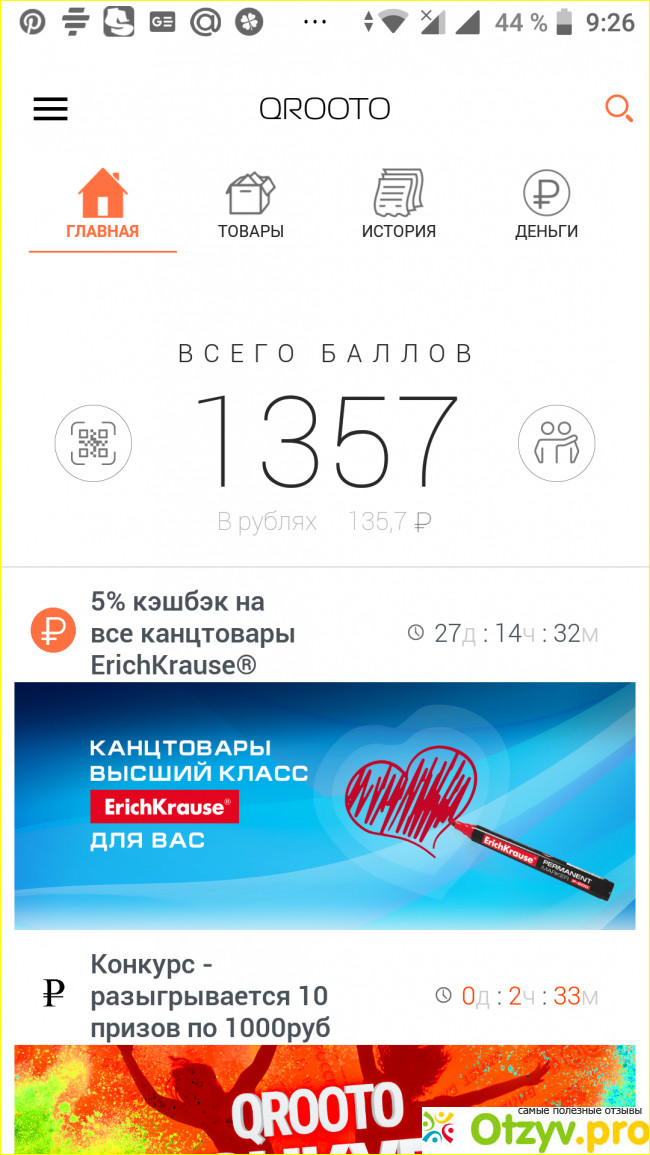Switch to the История tab

pyautogui.click(x=398, y=205)
